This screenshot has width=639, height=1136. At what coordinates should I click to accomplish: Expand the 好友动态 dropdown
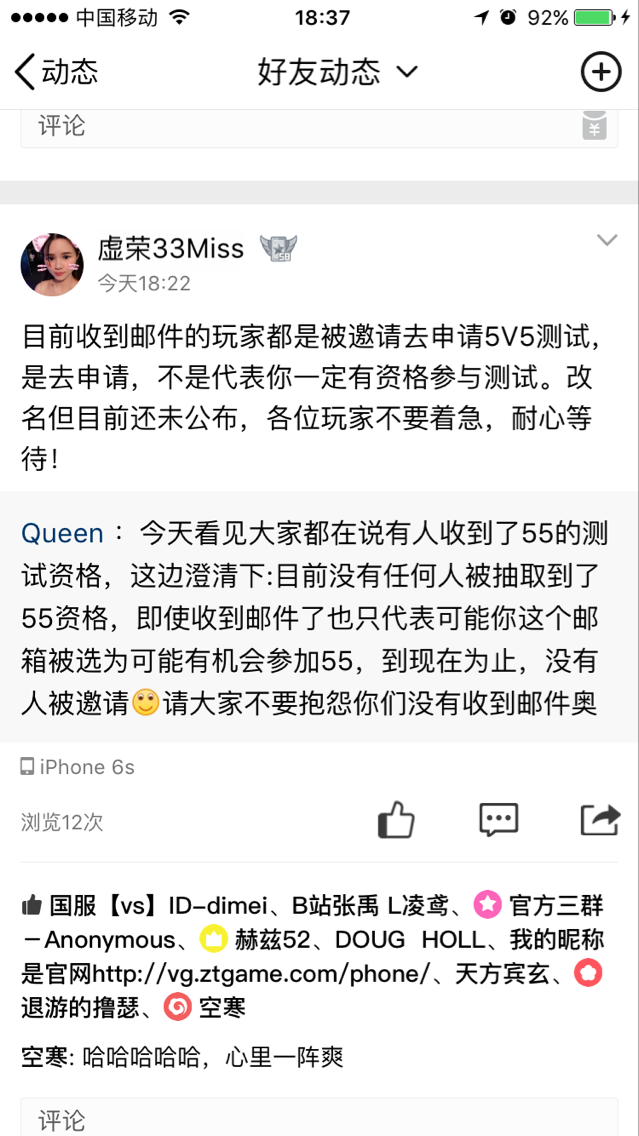click(x=338, y=72)
